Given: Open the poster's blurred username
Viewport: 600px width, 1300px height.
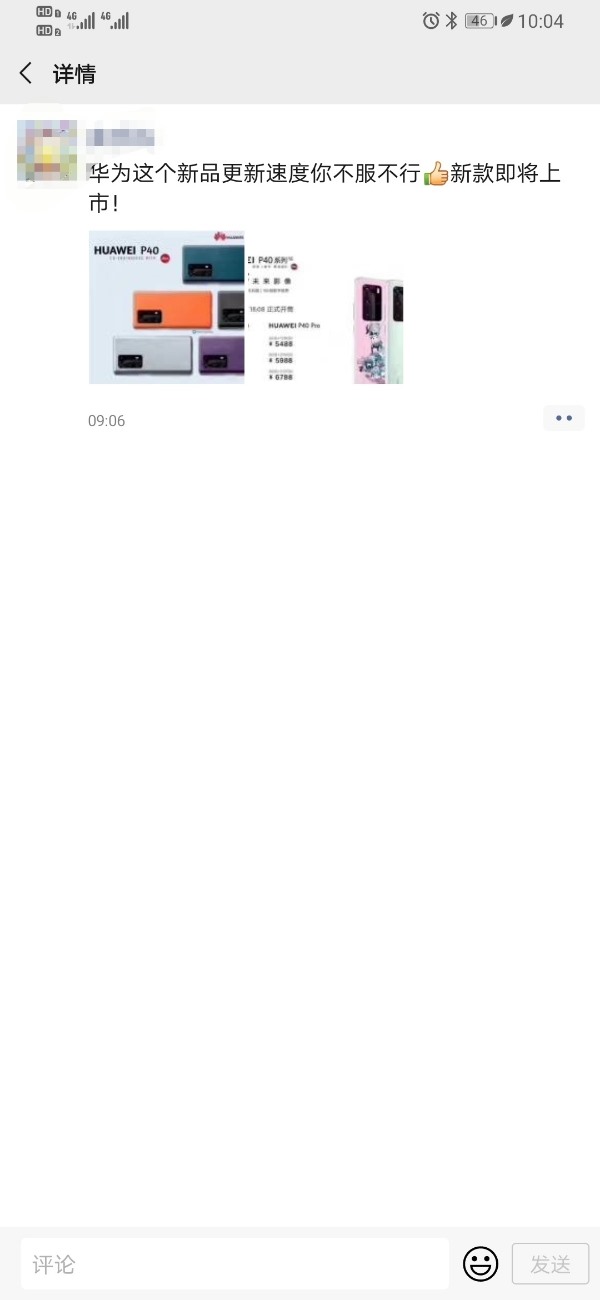Looking at the screenshot, I should point(120,138).
